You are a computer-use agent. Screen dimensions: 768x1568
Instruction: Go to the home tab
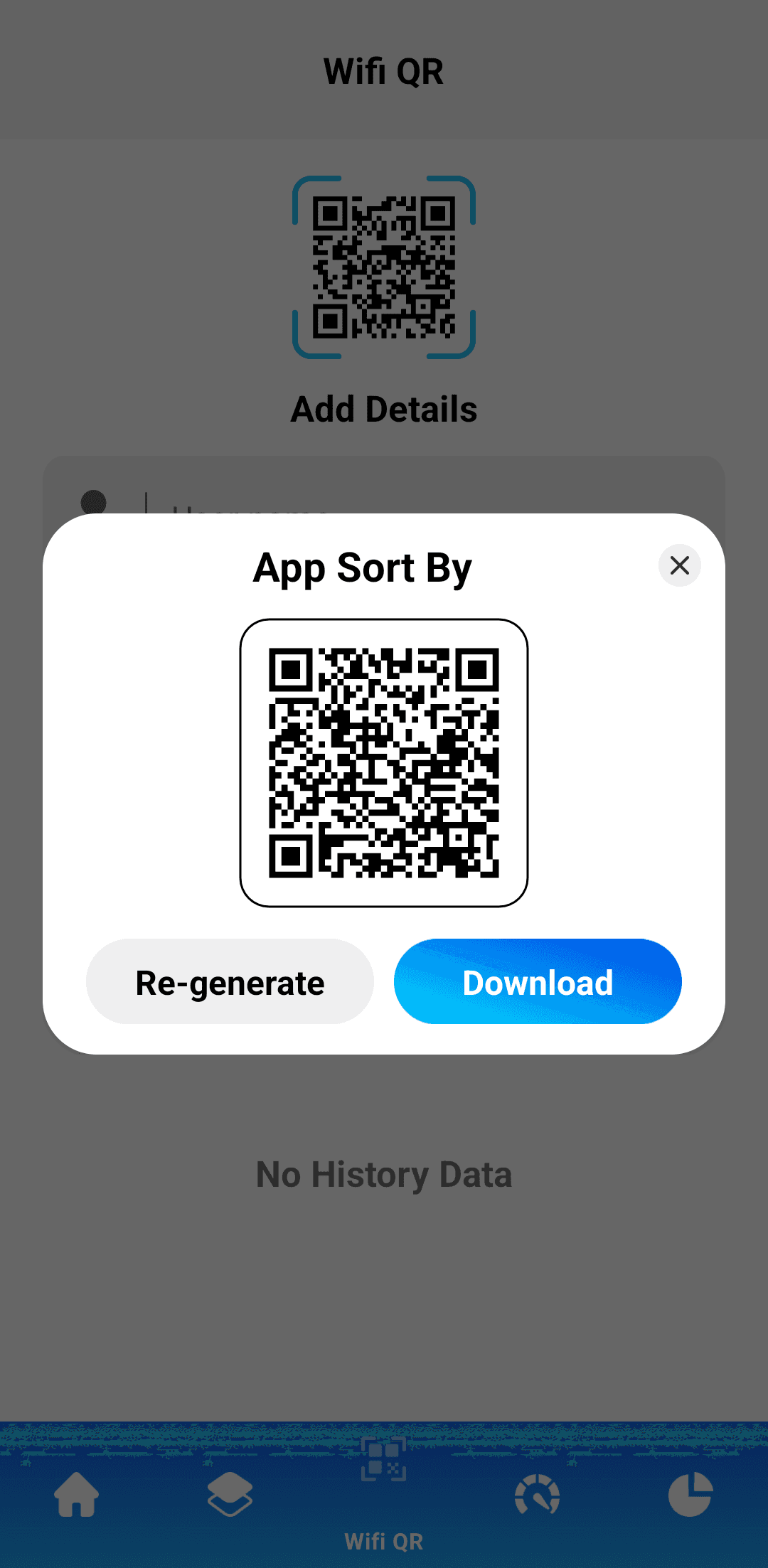tap(77, 1494)
